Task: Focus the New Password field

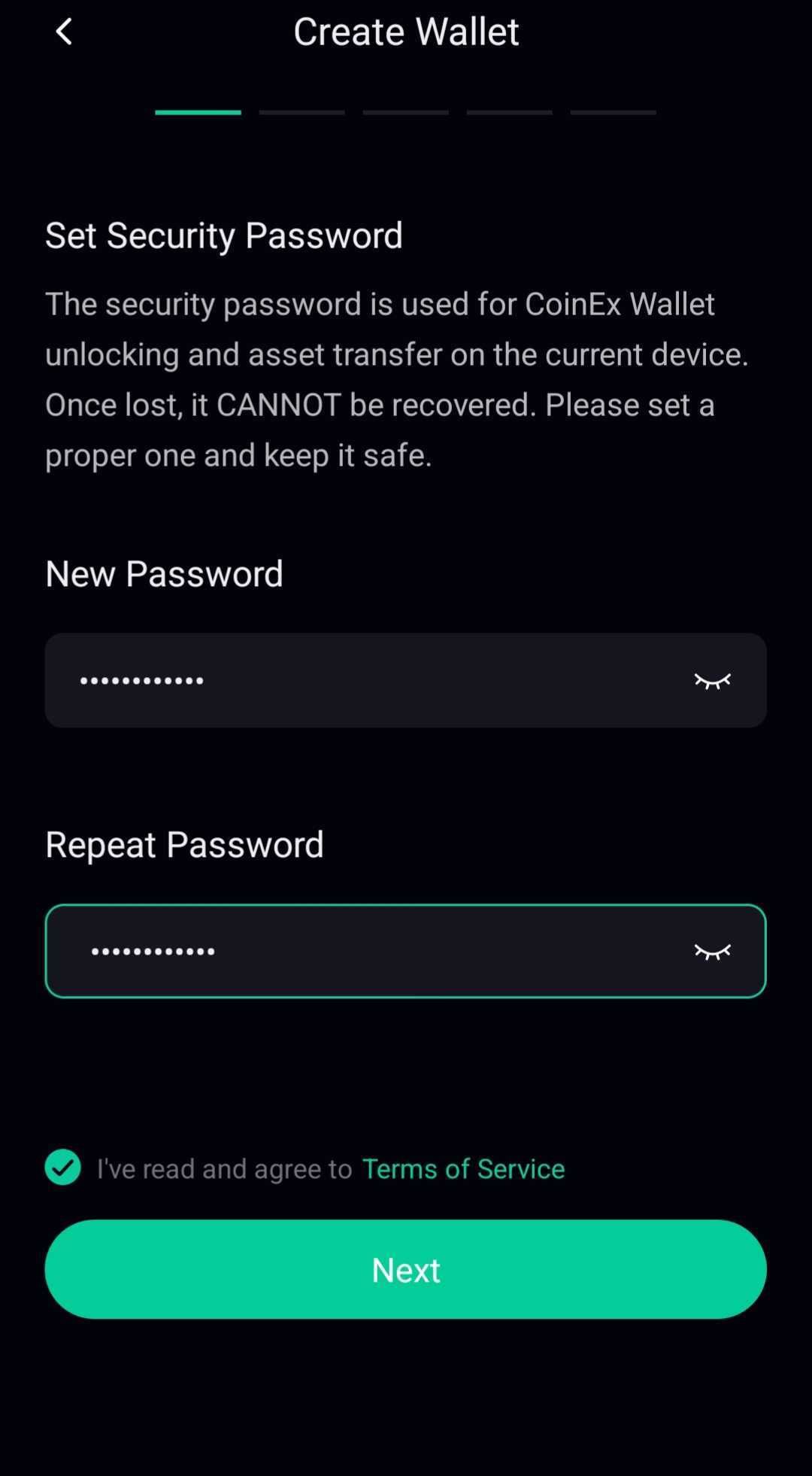Action: click(x=361, y=680)
